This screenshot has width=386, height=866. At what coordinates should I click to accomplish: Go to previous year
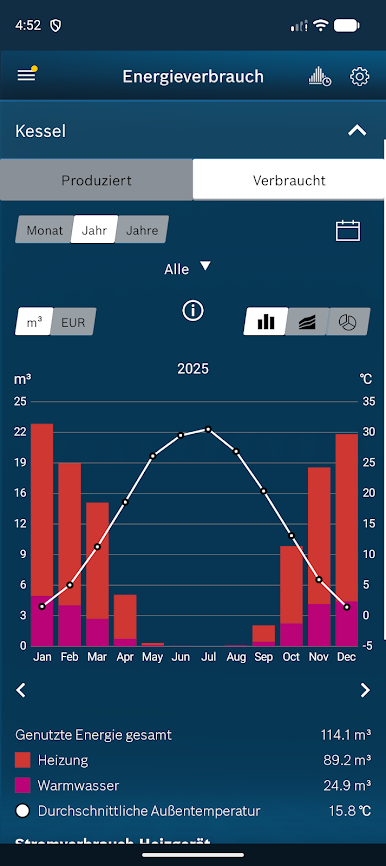click(x=21, y=690)
